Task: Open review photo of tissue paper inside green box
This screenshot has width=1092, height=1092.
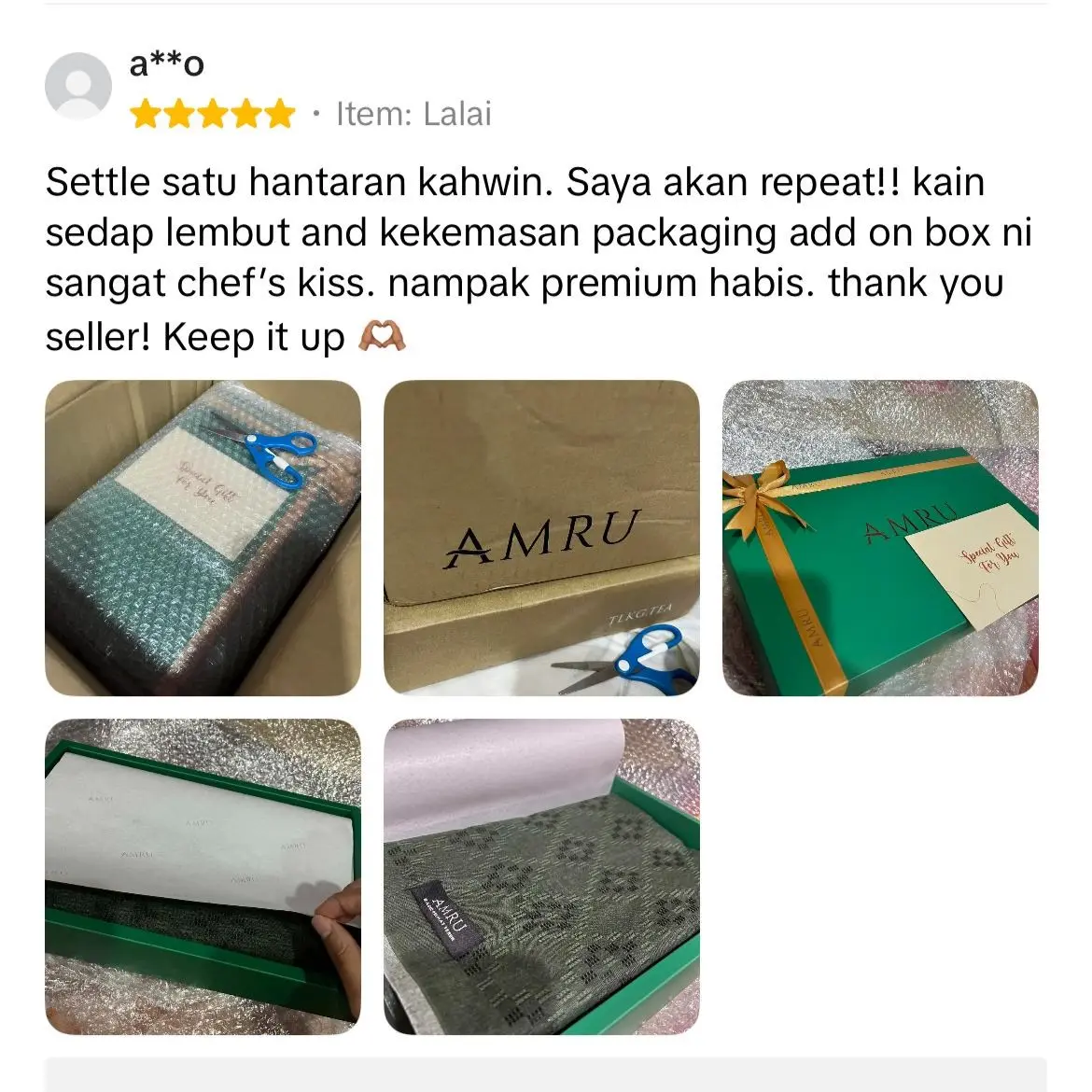Action: [x=203, y=876]
